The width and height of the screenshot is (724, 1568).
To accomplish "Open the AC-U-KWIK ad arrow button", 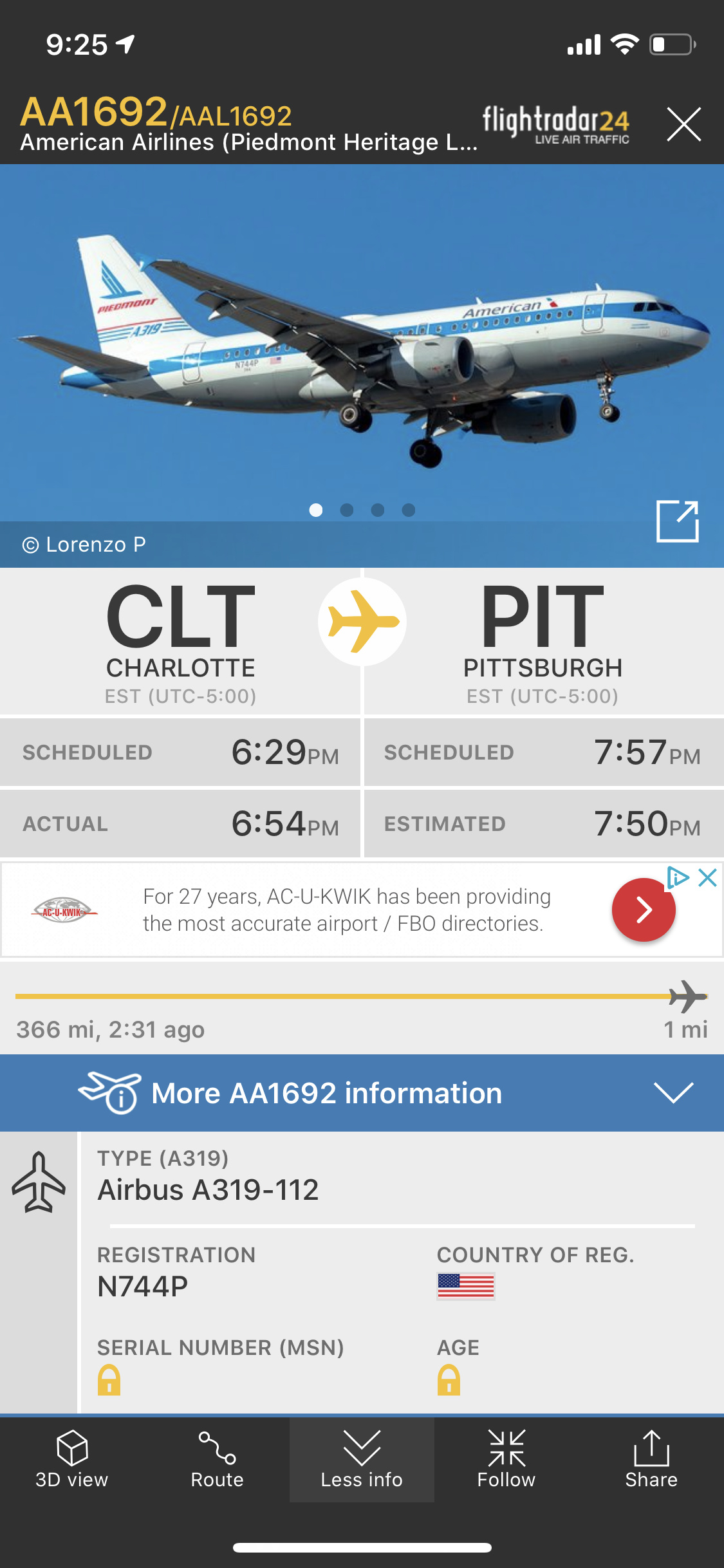I will point(643,910).
